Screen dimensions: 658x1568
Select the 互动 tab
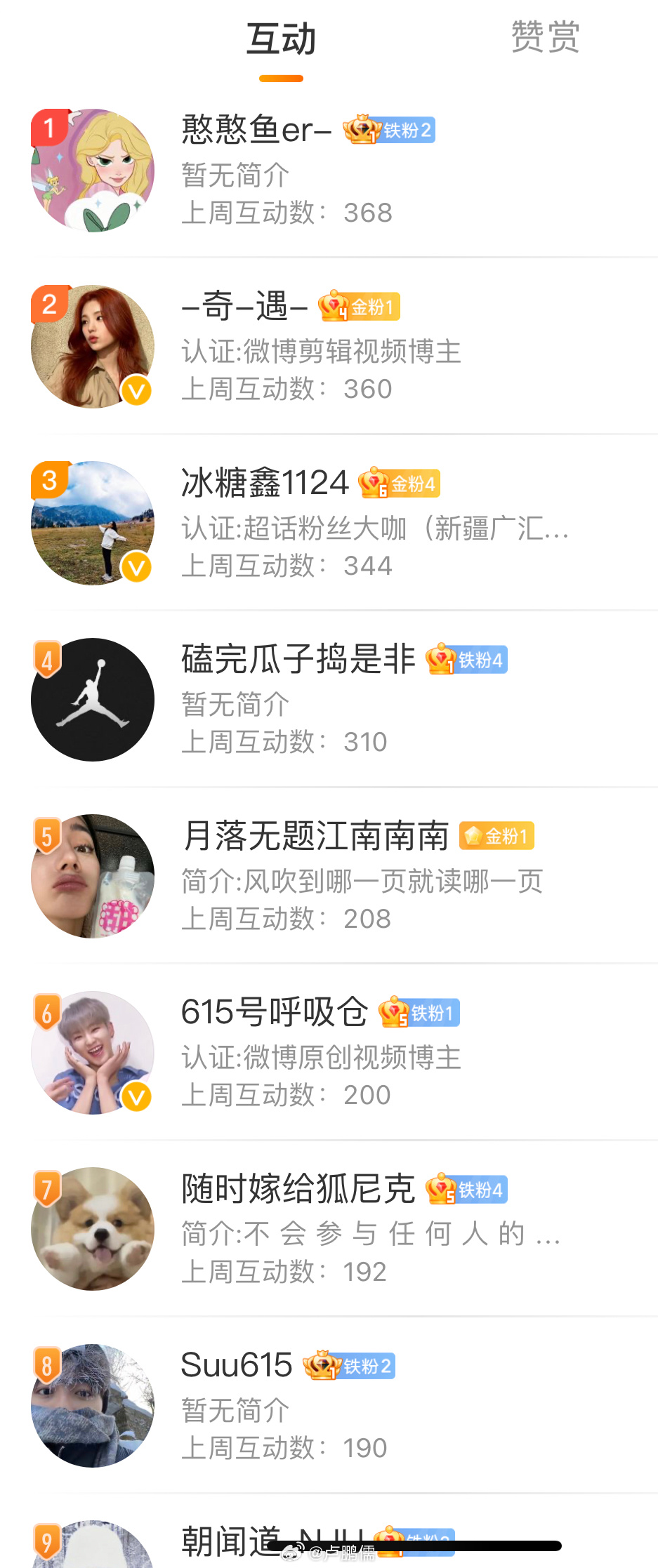pyautogui.click(x=280, y=38)
